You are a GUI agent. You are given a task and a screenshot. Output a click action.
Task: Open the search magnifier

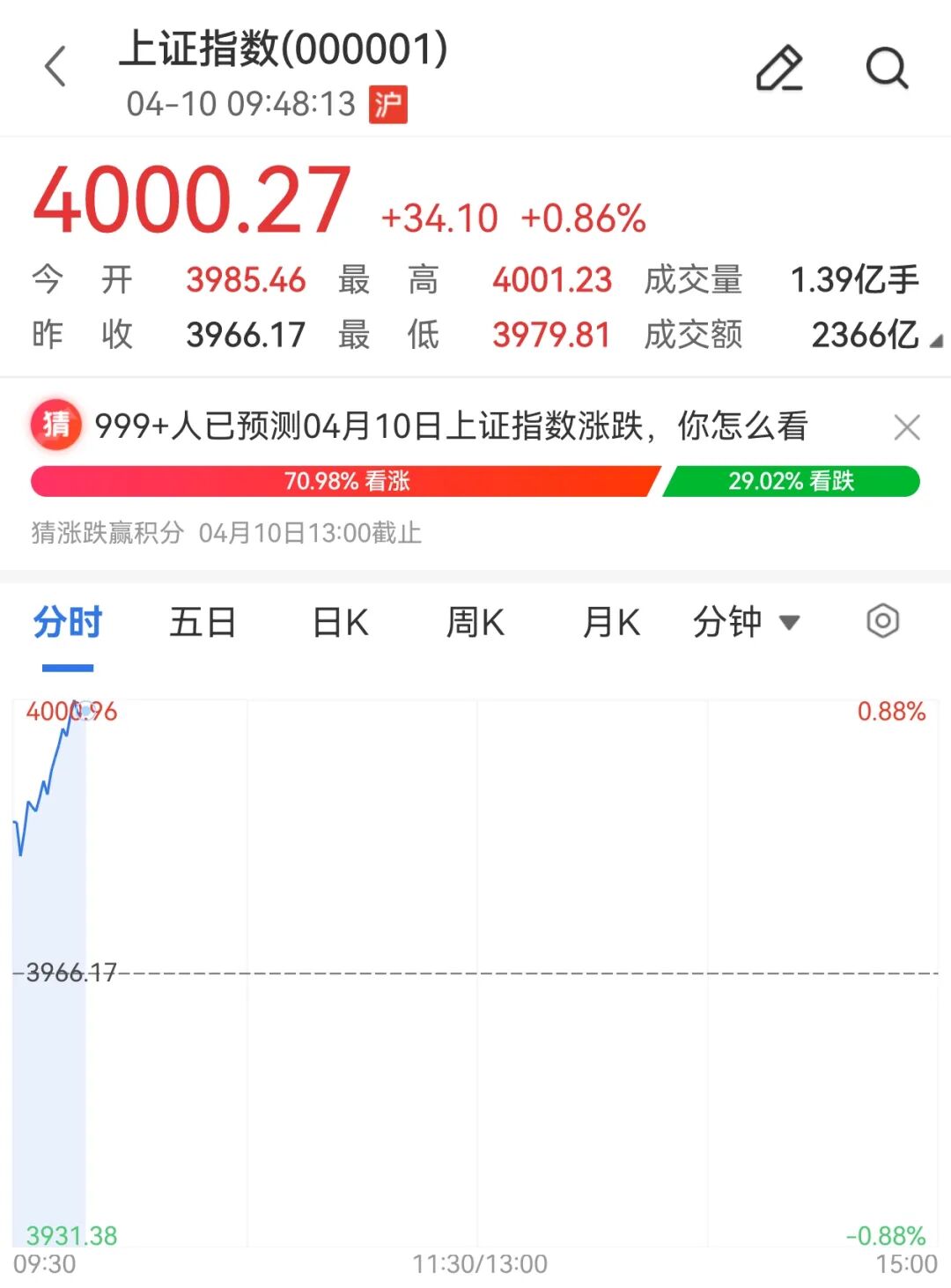886,68
